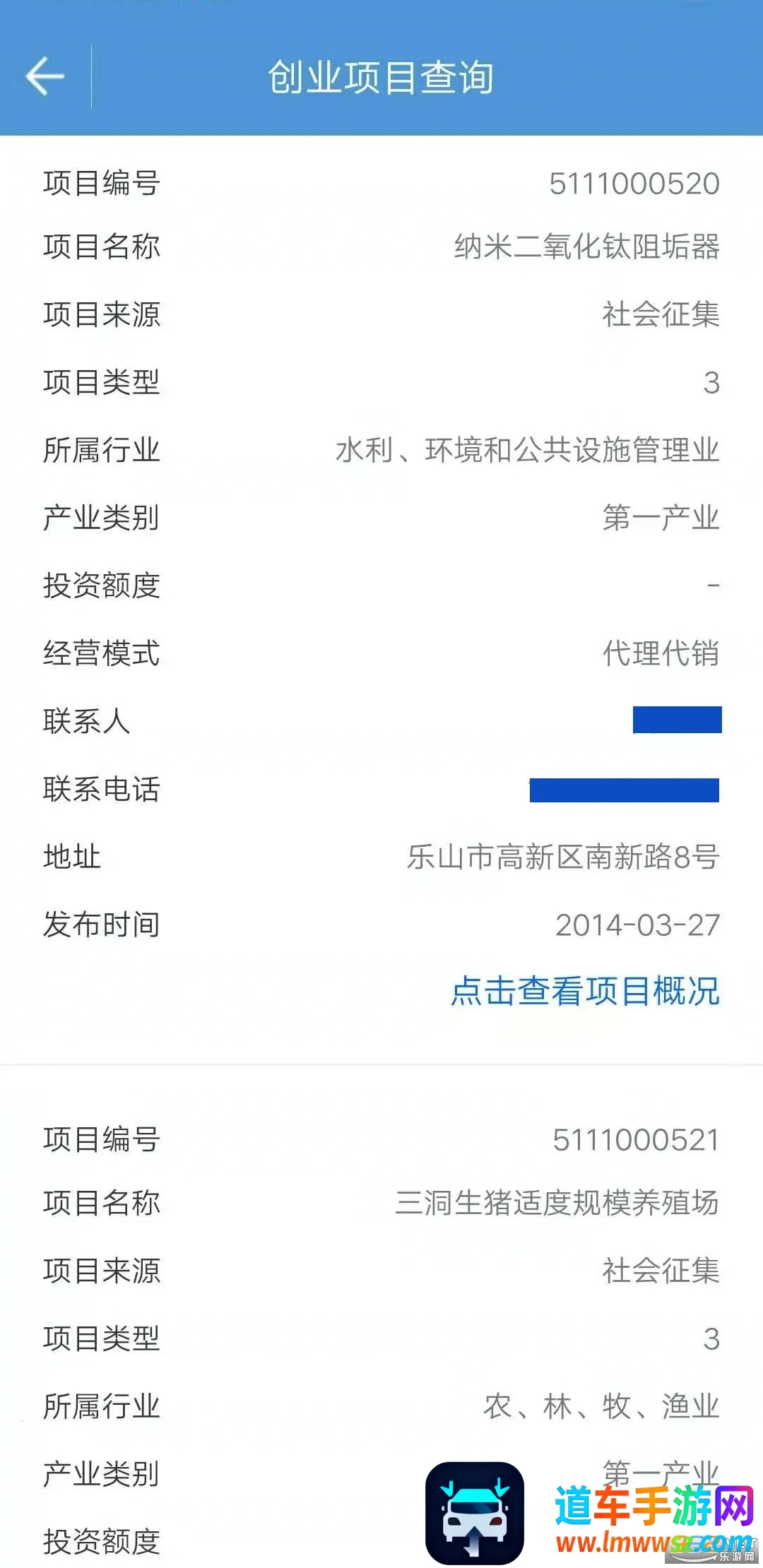Open 点击查看项目概况 link for project 5111000520
Image resolution: width=763 pixels, height=1568 pixels.
point(585,990)
